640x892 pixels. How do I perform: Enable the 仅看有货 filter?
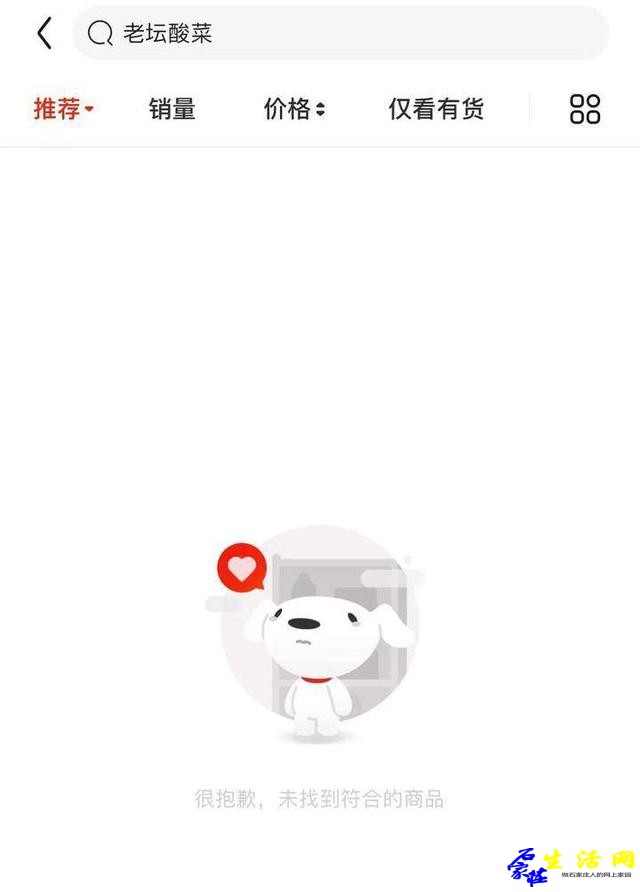(436, 109)
